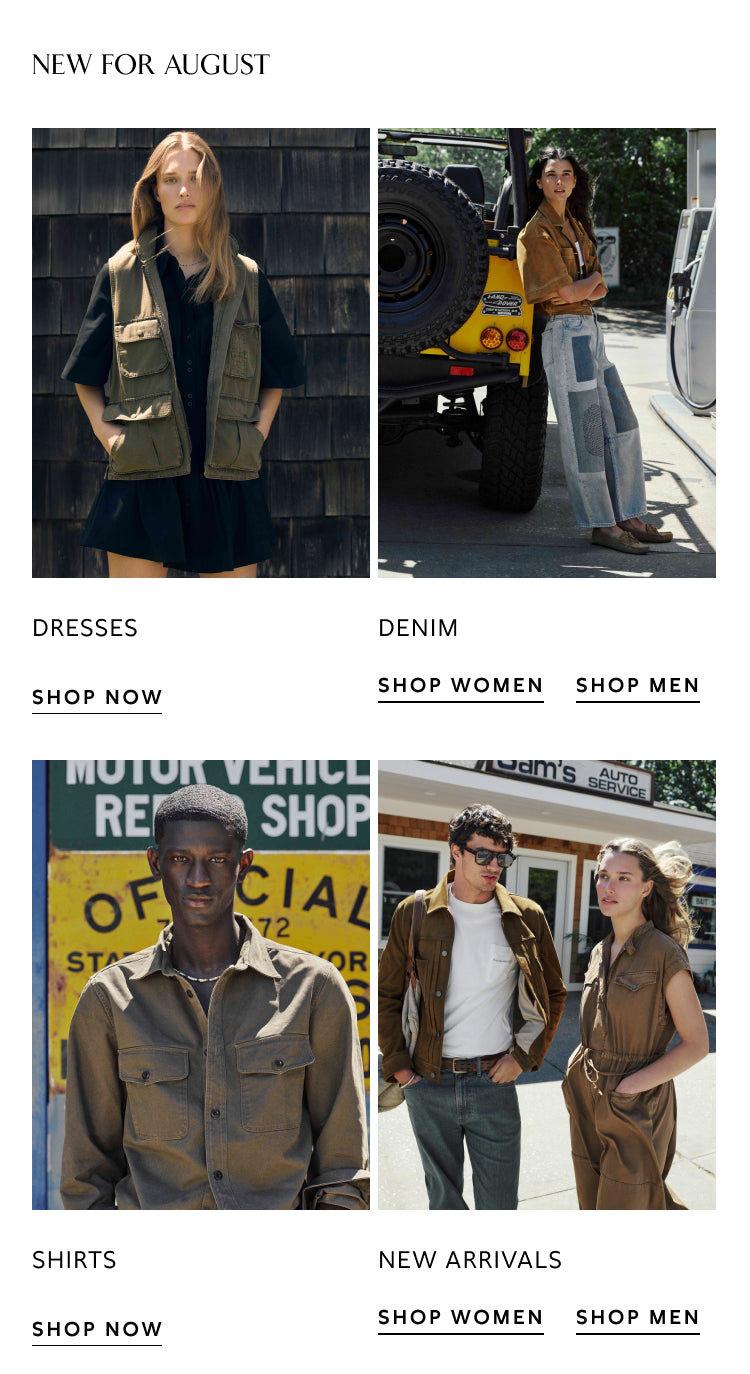This screenshot has width=750, height=1374.
Task: Open the Denim category image
Action: click(x=546, y=352)
